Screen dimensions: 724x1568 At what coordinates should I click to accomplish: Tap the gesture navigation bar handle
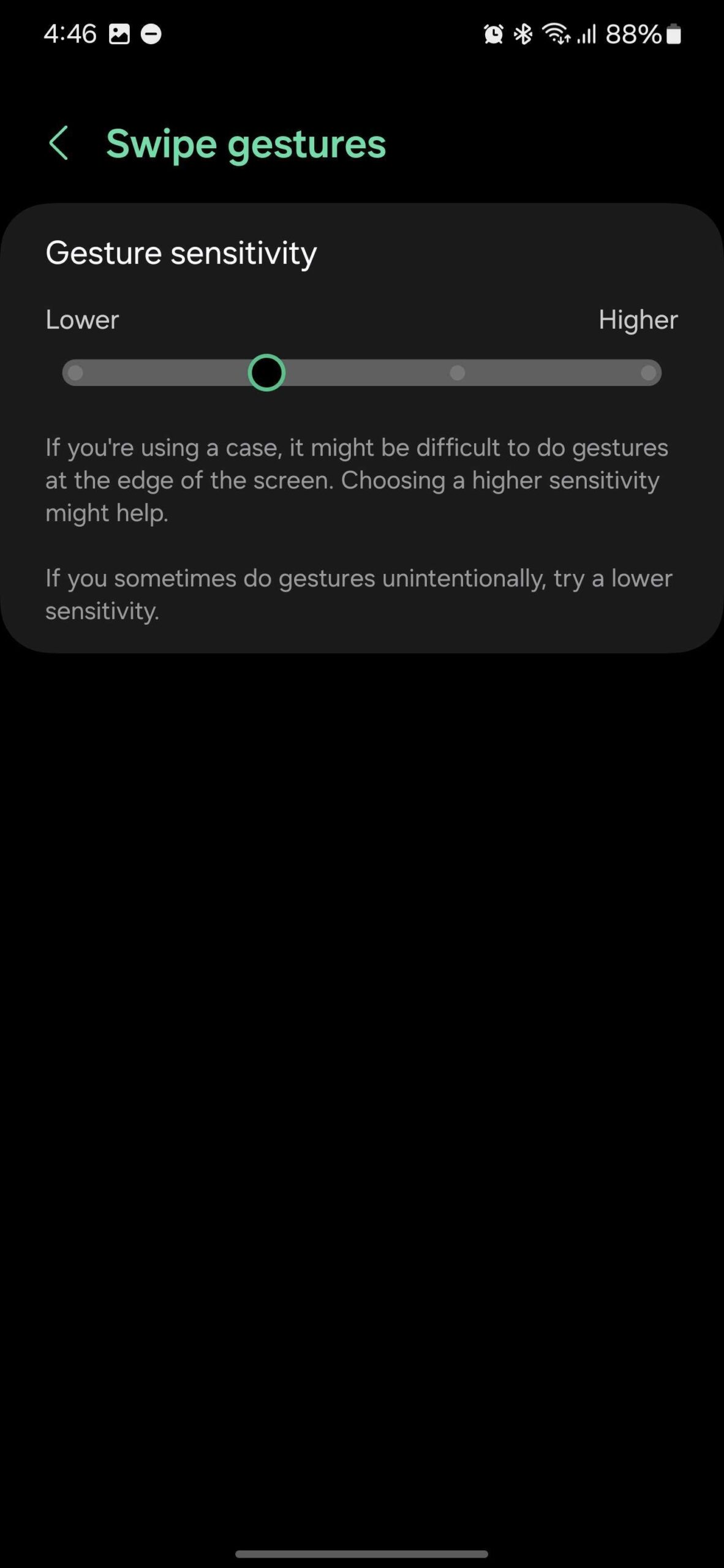pyautogui.click(x=361, y=1553)
